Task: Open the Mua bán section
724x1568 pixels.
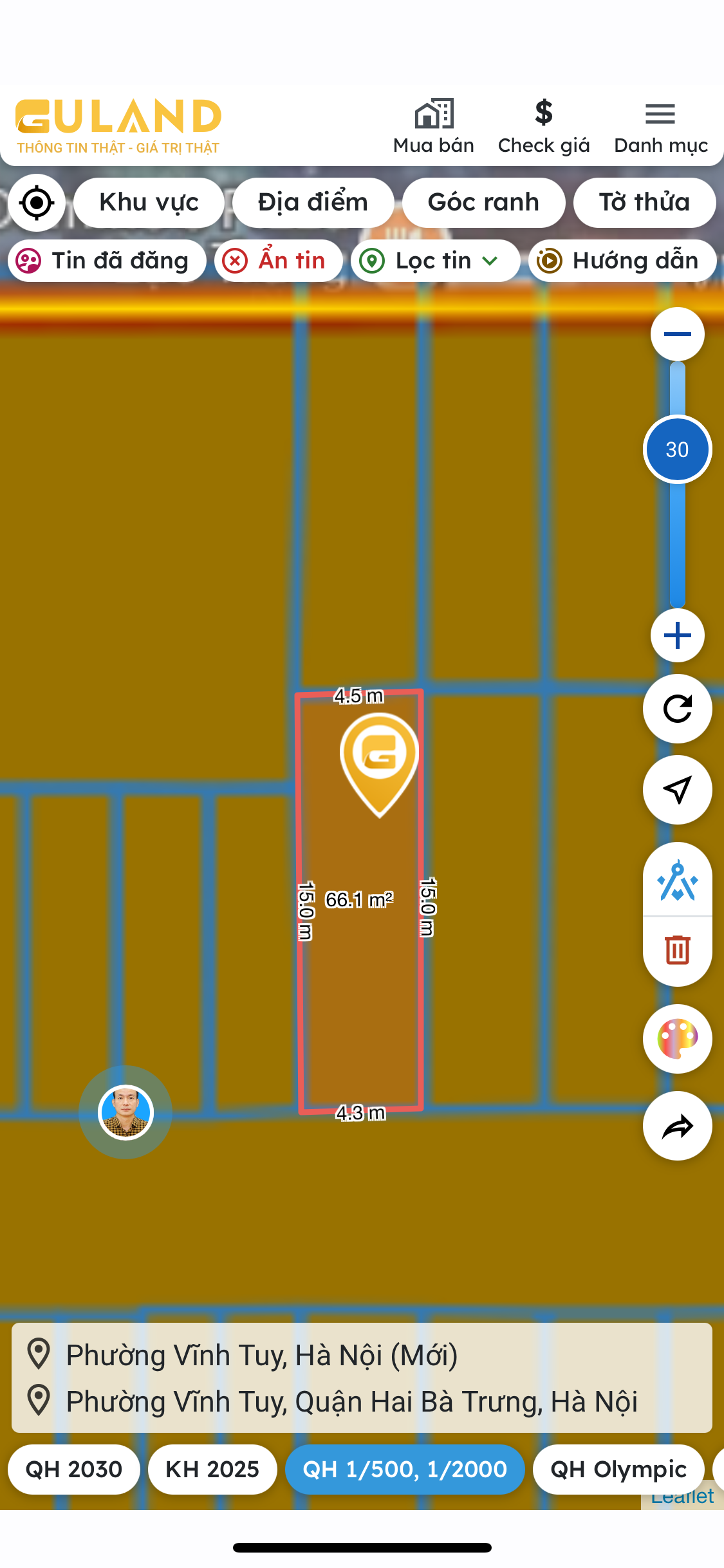Action: click(434, 127)
